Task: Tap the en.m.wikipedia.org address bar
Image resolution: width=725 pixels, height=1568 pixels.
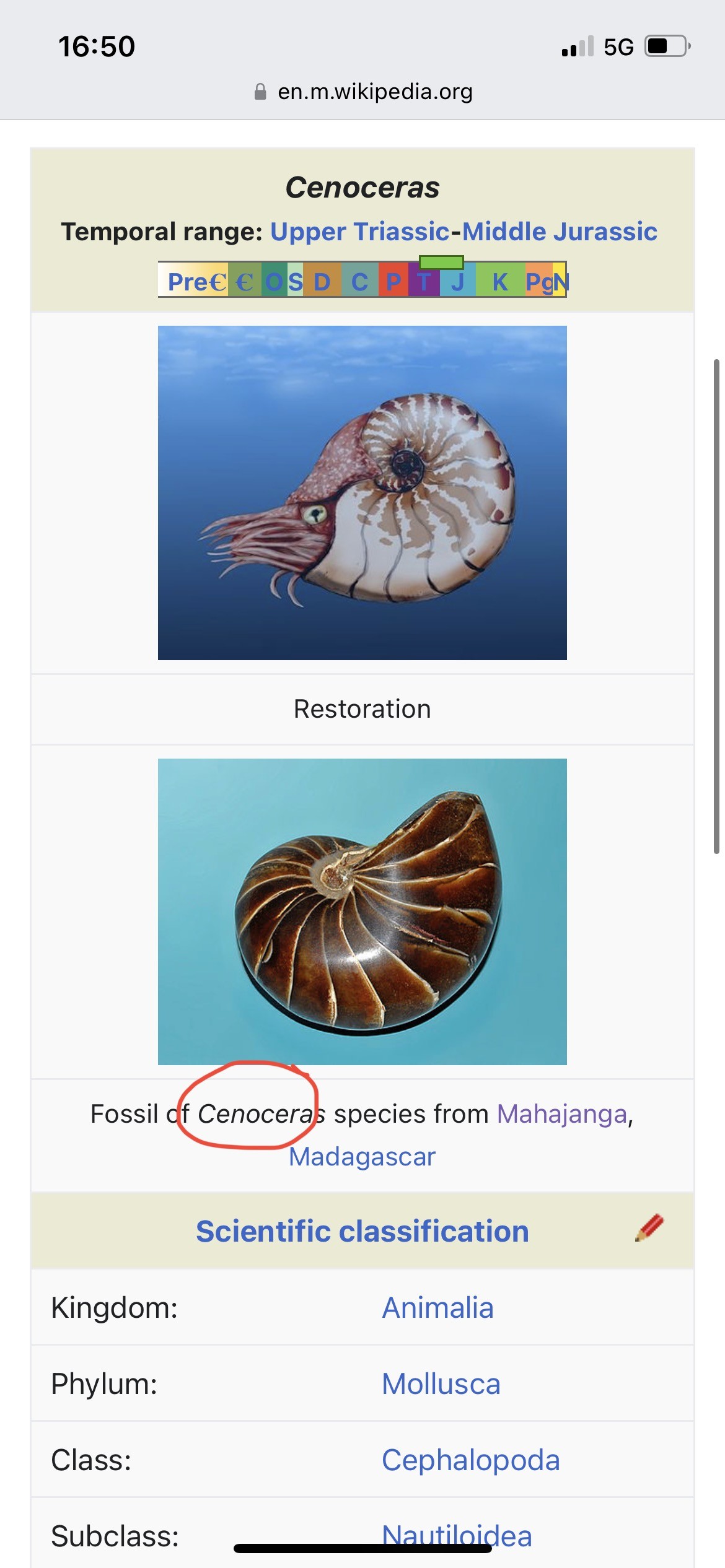Action: coord(362,92)
